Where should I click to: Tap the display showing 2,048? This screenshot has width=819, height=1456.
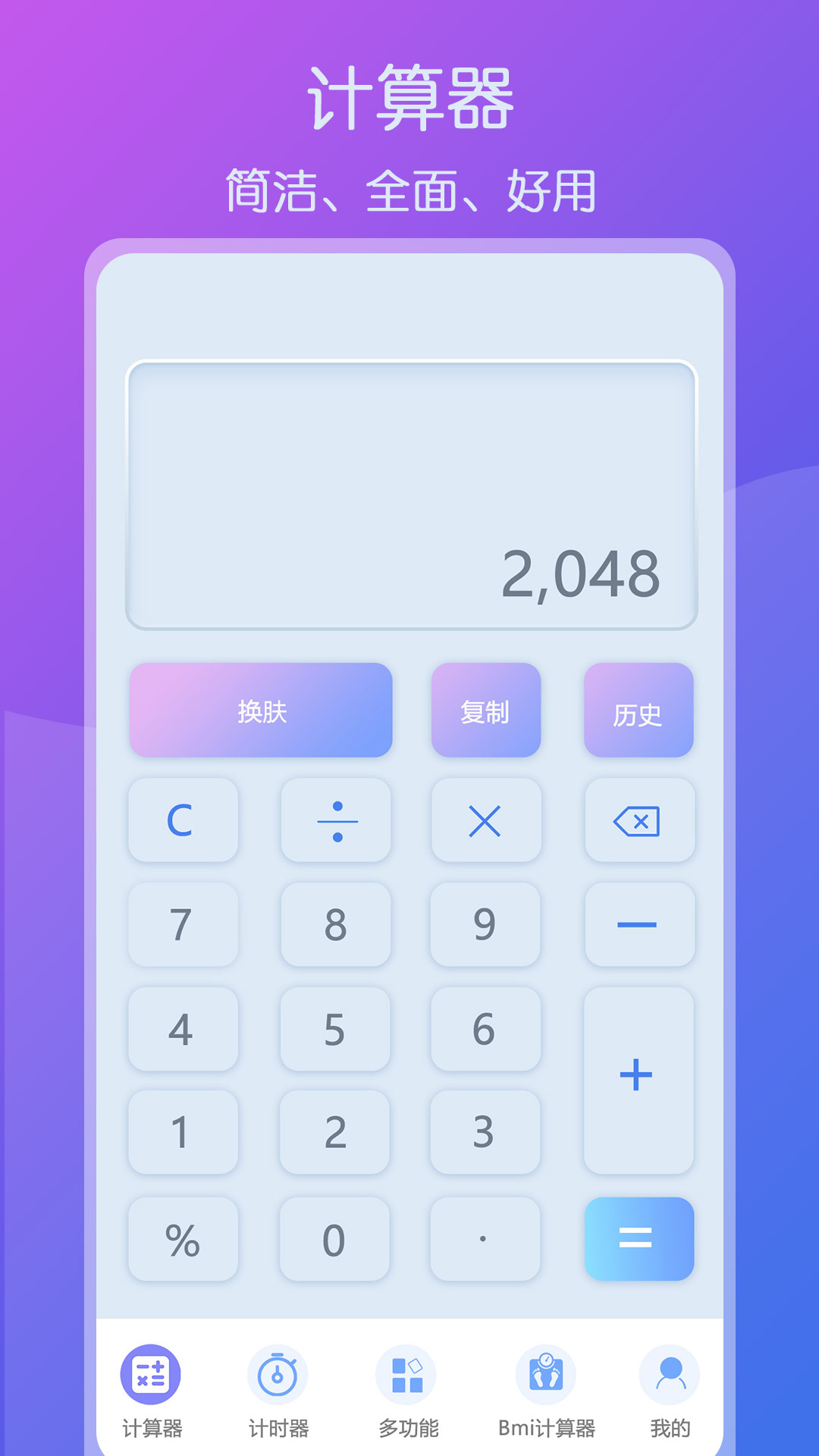[x=413, y=493]
